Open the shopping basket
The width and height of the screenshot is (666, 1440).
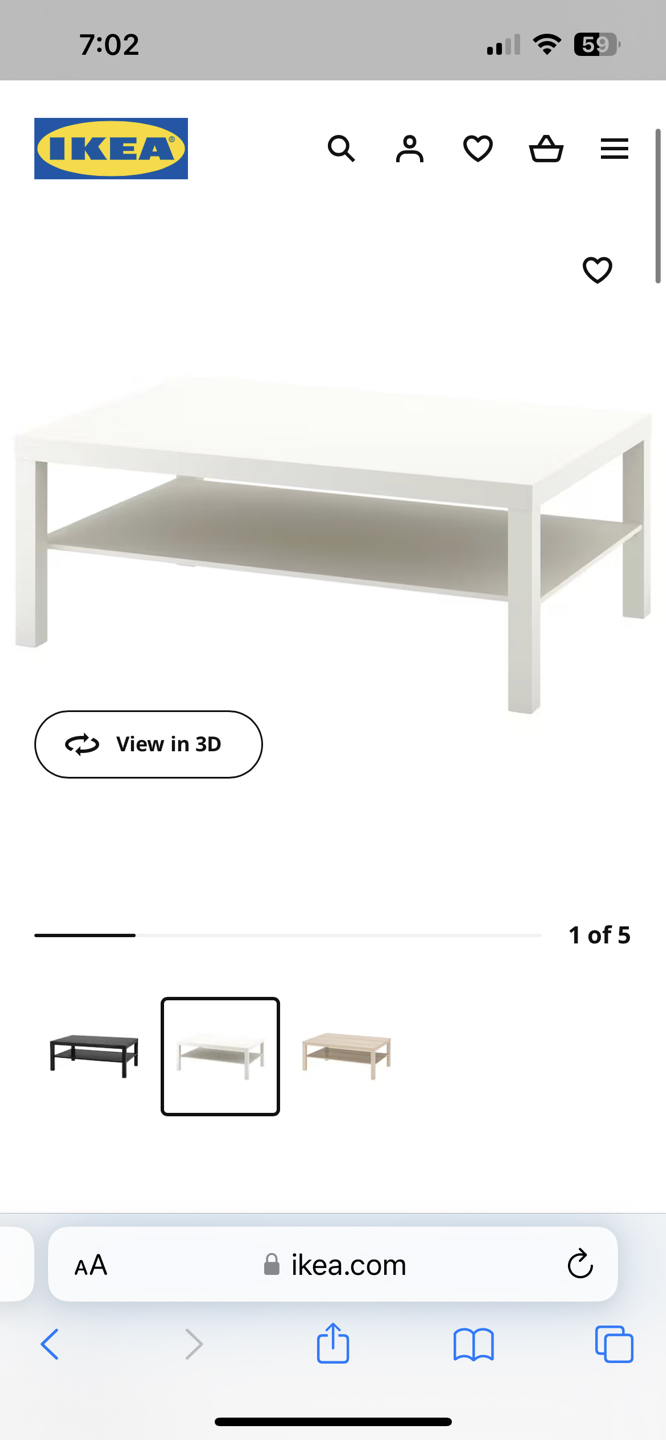[x=546, y=149]
